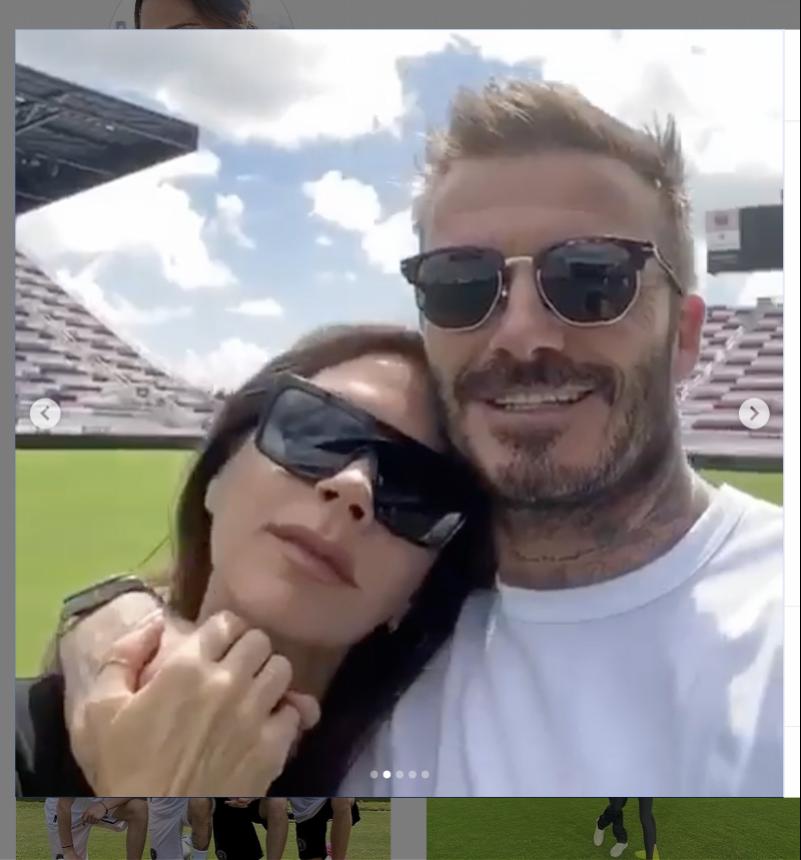Return to slide one via its dot
This screenshot has width=801, height=860.
[373, 774]
